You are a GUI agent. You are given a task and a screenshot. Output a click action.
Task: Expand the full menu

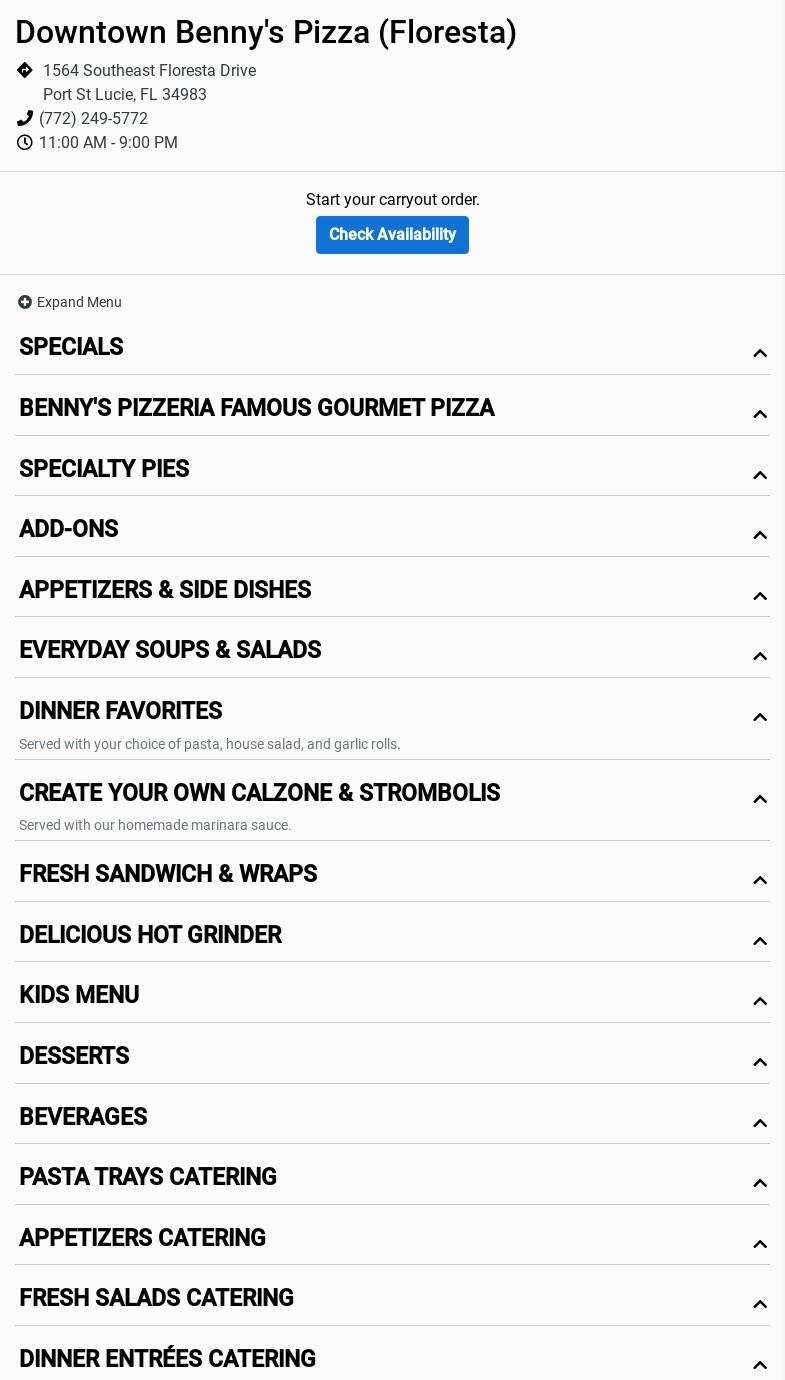70,302
